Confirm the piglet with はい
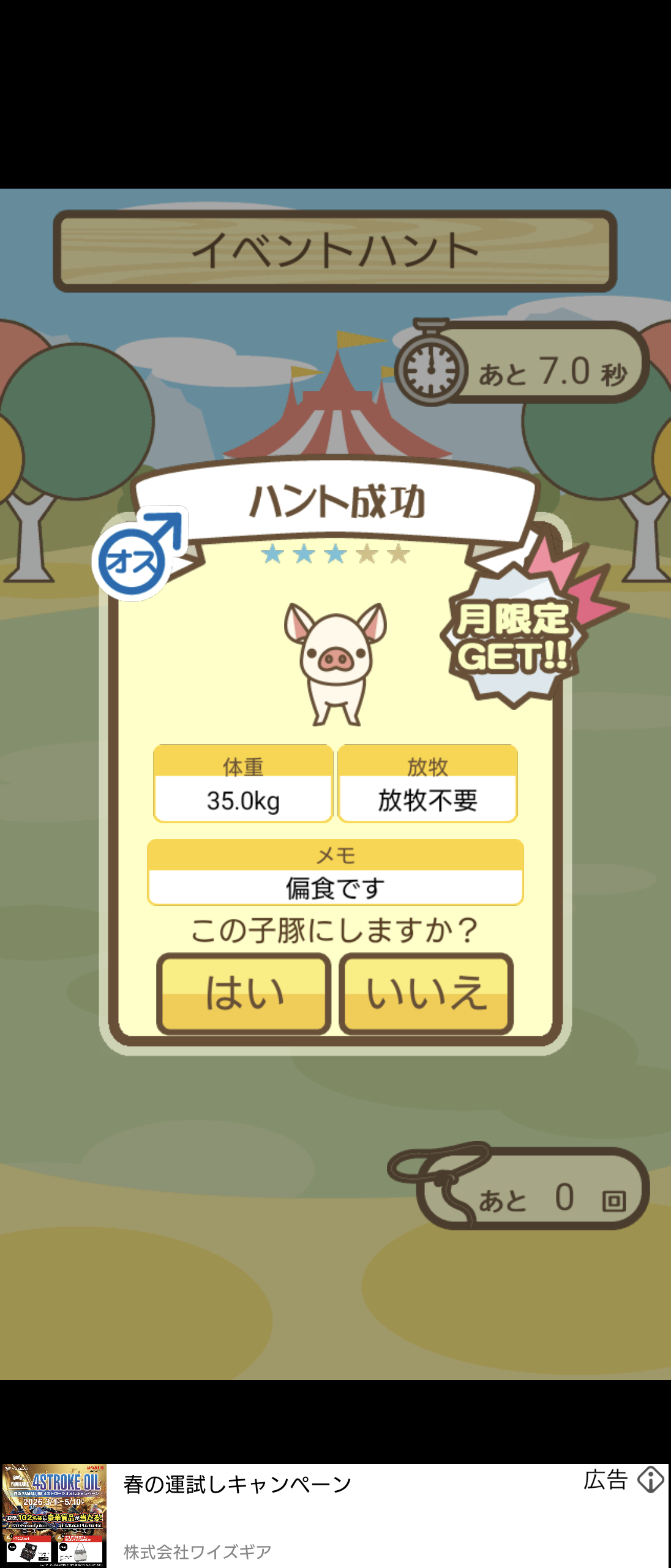Screen dimensions: 671x1568 (x=244, y=993)
